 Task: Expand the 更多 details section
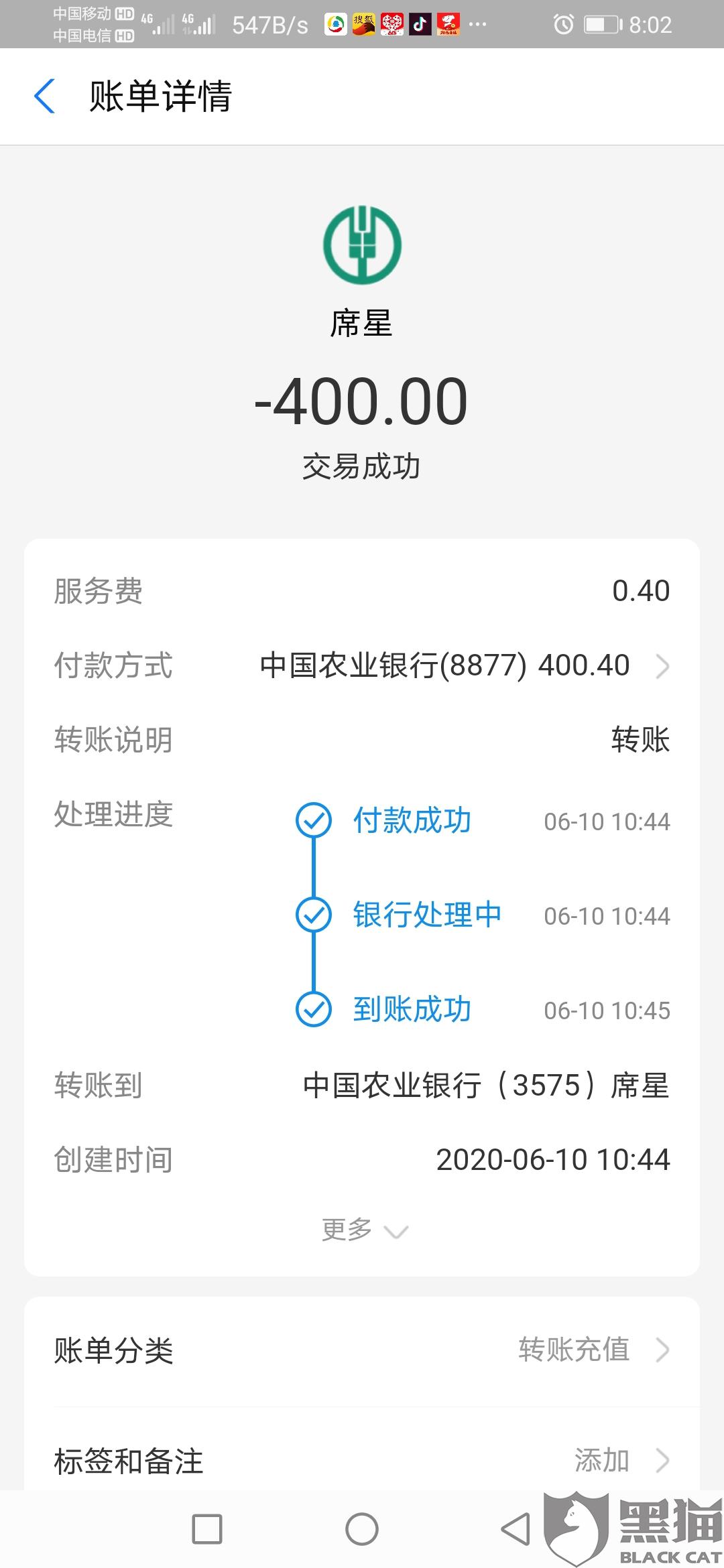(363, 1230)
